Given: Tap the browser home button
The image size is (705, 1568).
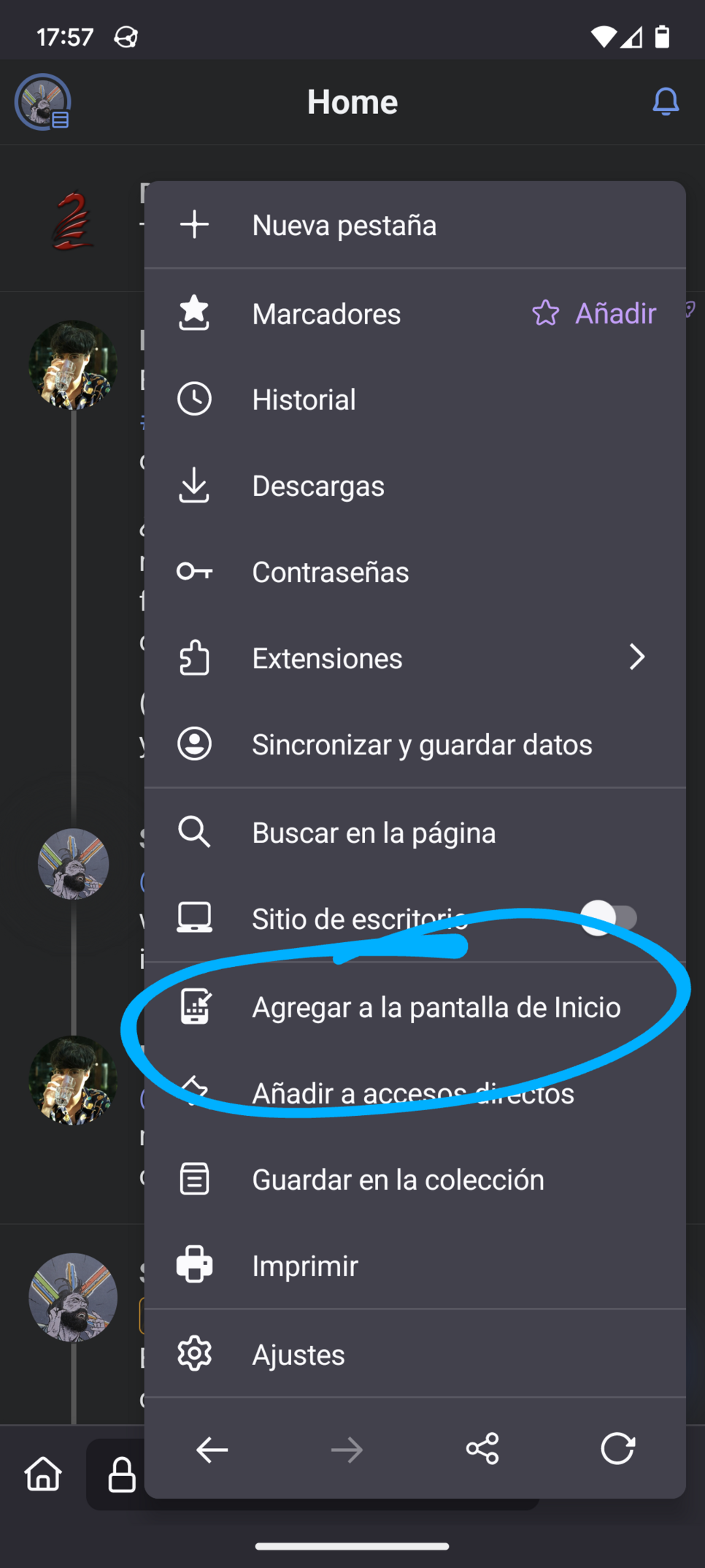Looking at the screenshot, I should coord(43,1474).
